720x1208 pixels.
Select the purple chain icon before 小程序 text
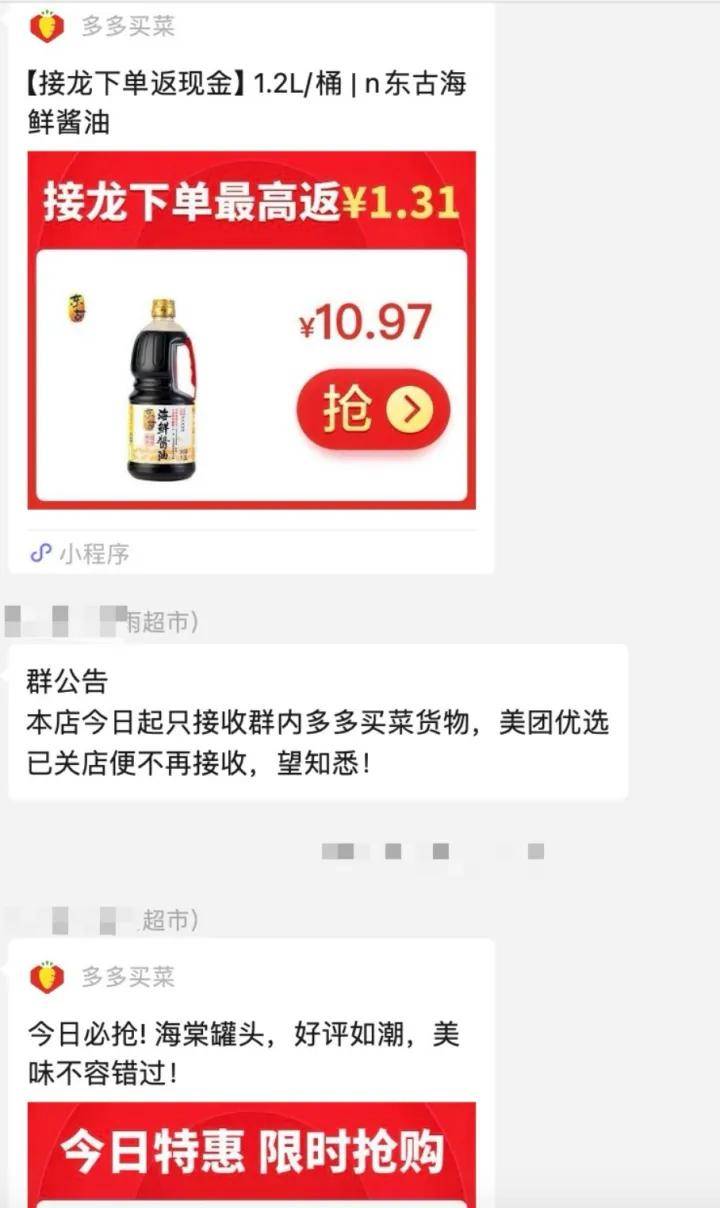pyautogui.click(x=39, y=550)
